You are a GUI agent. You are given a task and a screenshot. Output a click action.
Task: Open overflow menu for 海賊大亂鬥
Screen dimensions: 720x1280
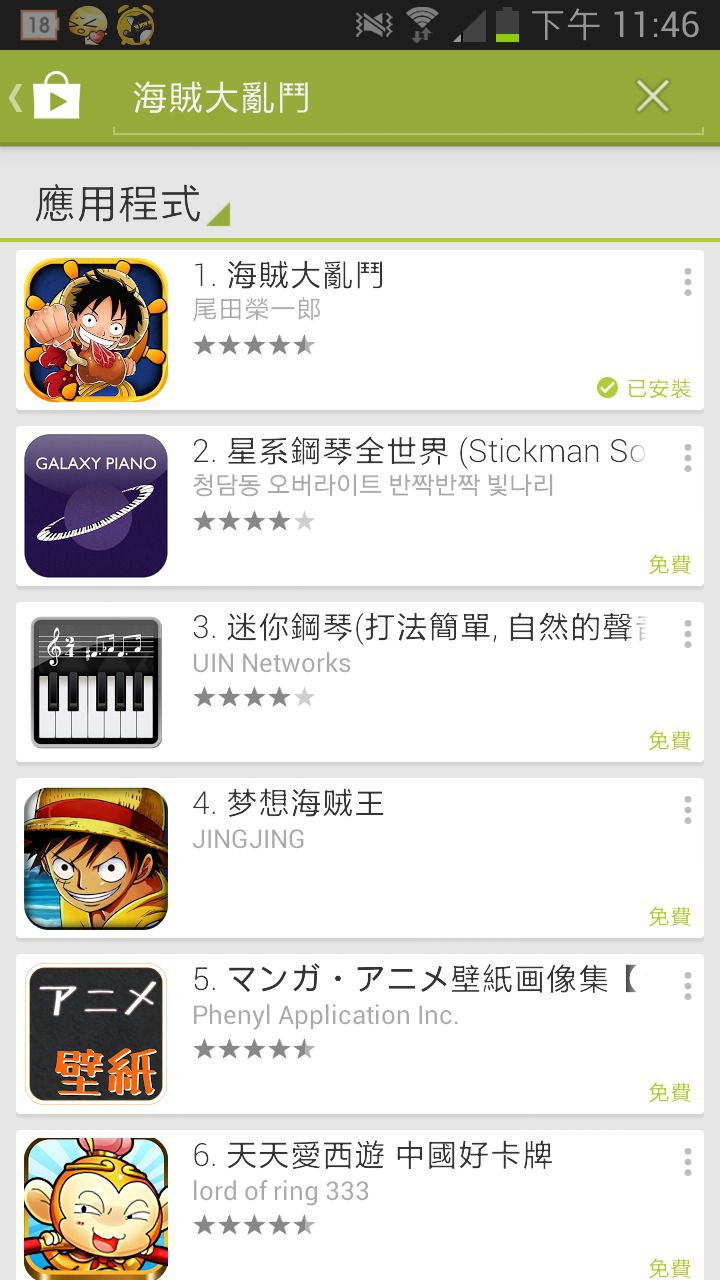(687, 282)
